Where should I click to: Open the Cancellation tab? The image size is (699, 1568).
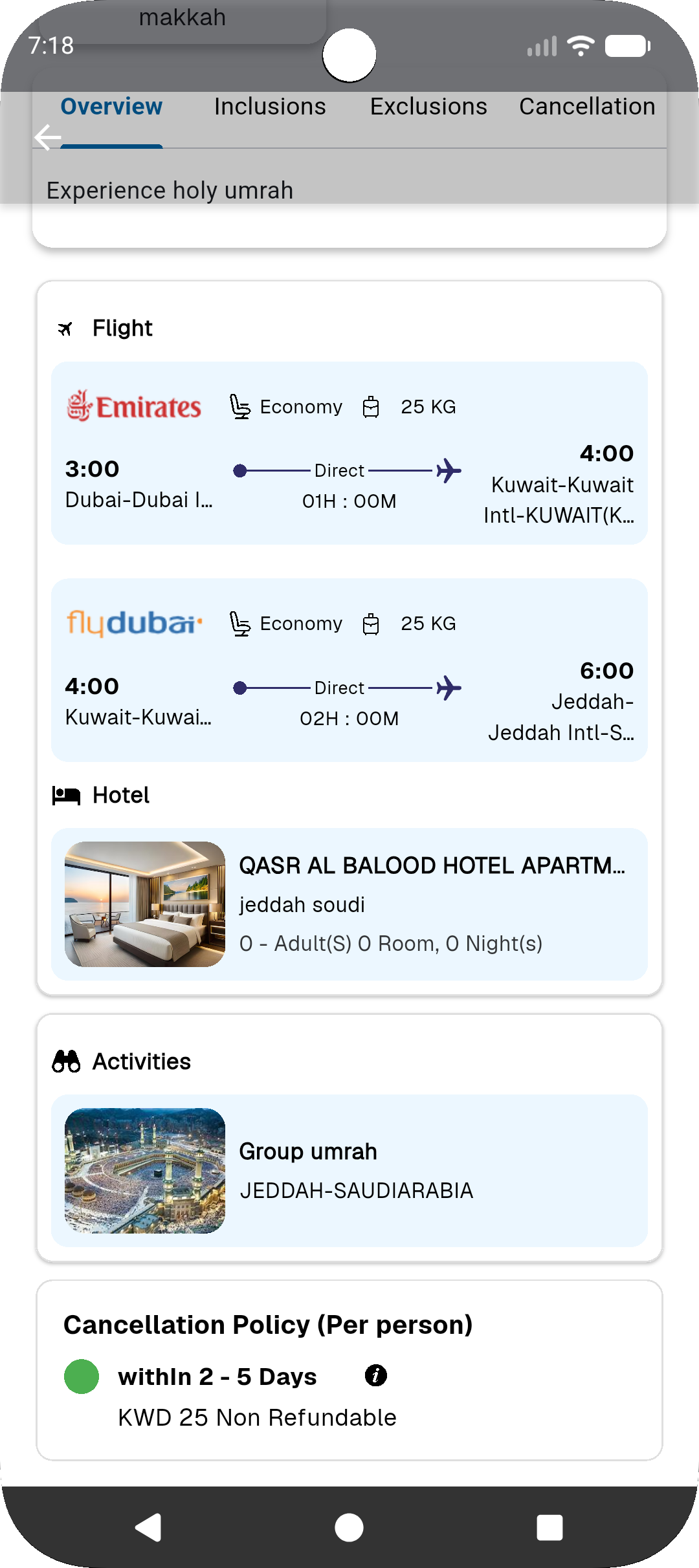click(x=586, y=107)
